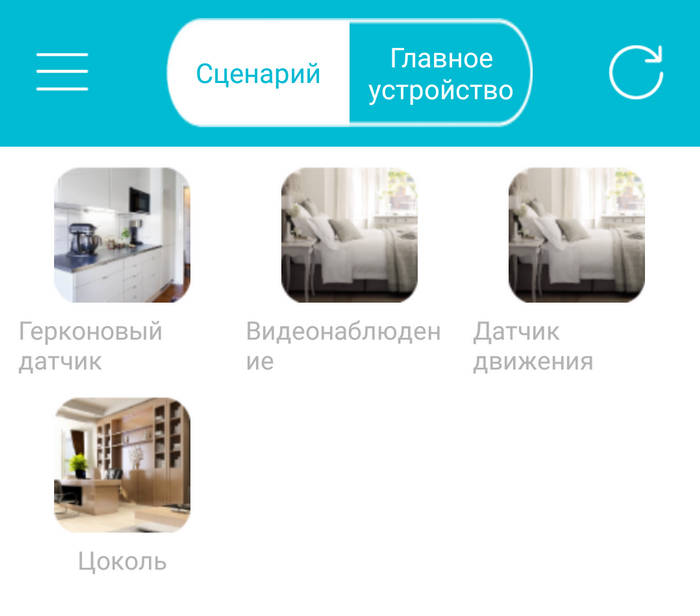Open the Видеонаблюдение scenario
Image resolution: width=700 pixels, height=616 pixels.
349,235
